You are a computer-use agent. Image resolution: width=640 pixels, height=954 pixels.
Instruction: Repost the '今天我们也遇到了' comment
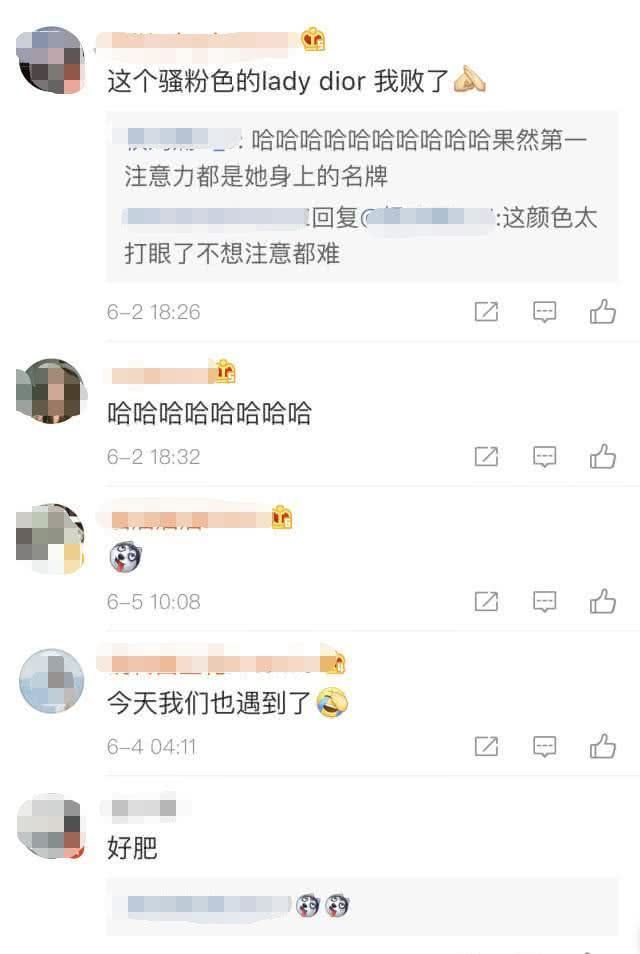(x=486, y=746)
